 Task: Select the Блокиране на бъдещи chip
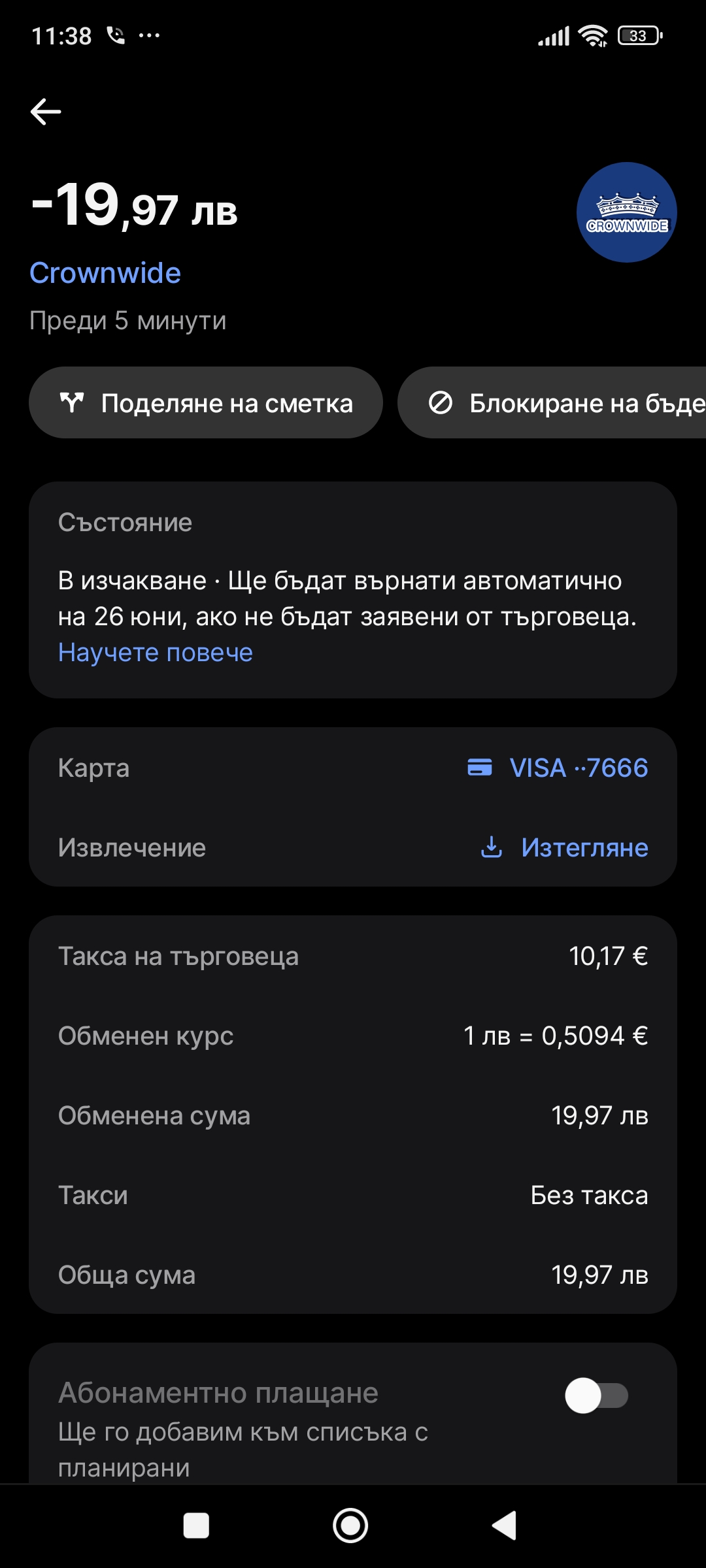pyautogui.click(x=552, y=402)
